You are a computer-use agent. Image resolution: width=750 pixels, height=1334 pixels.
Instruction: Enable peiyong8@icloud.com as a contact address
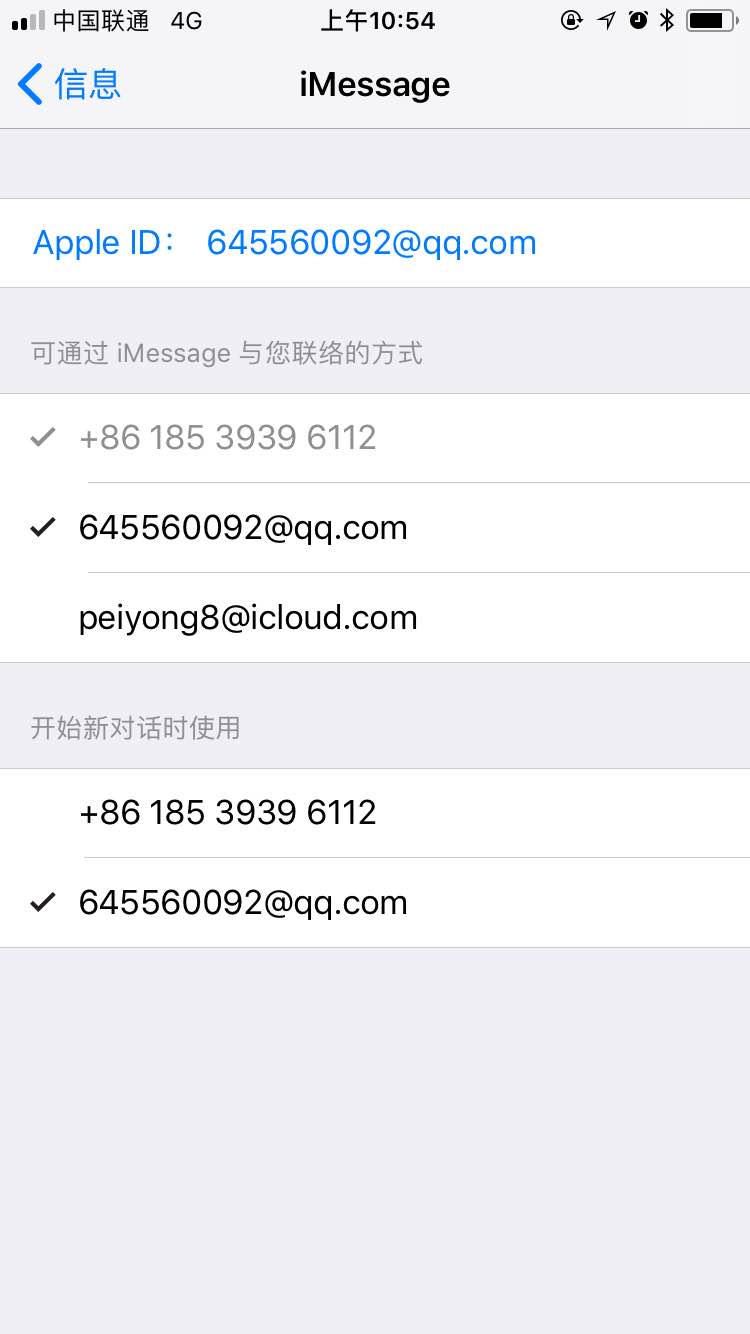pyautogui.click(x=248, y=618)
